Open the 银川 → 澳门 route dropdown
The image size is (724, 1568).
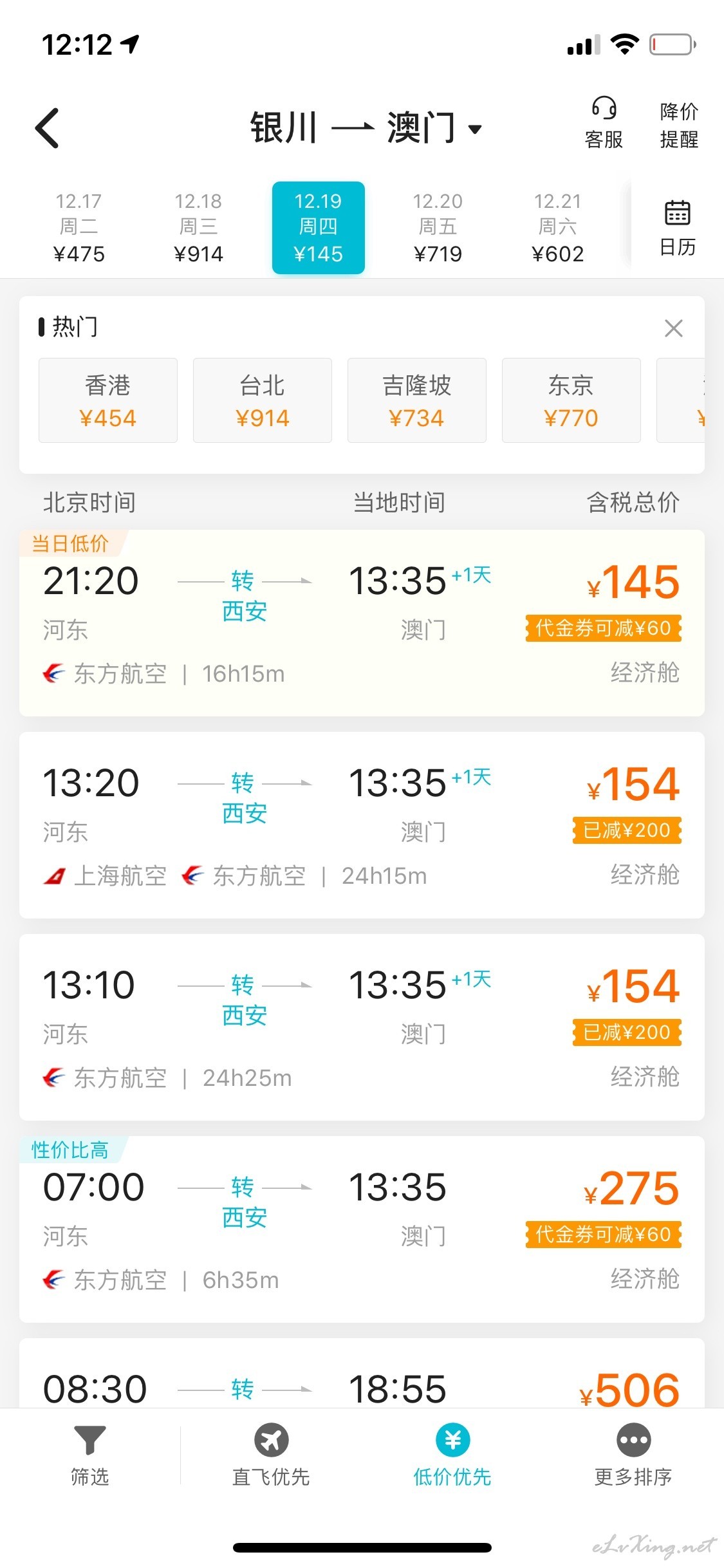point(366,128)
